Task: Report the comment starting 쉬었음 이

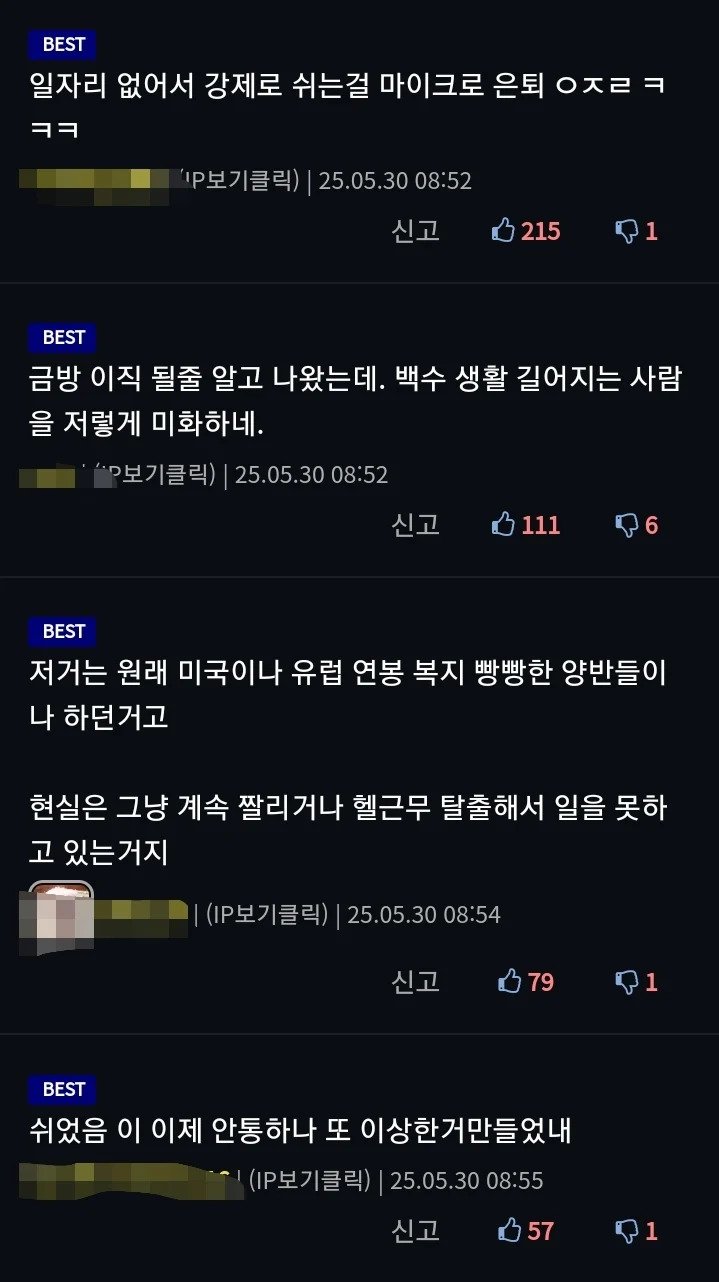Action: [x=415, y=1230]
